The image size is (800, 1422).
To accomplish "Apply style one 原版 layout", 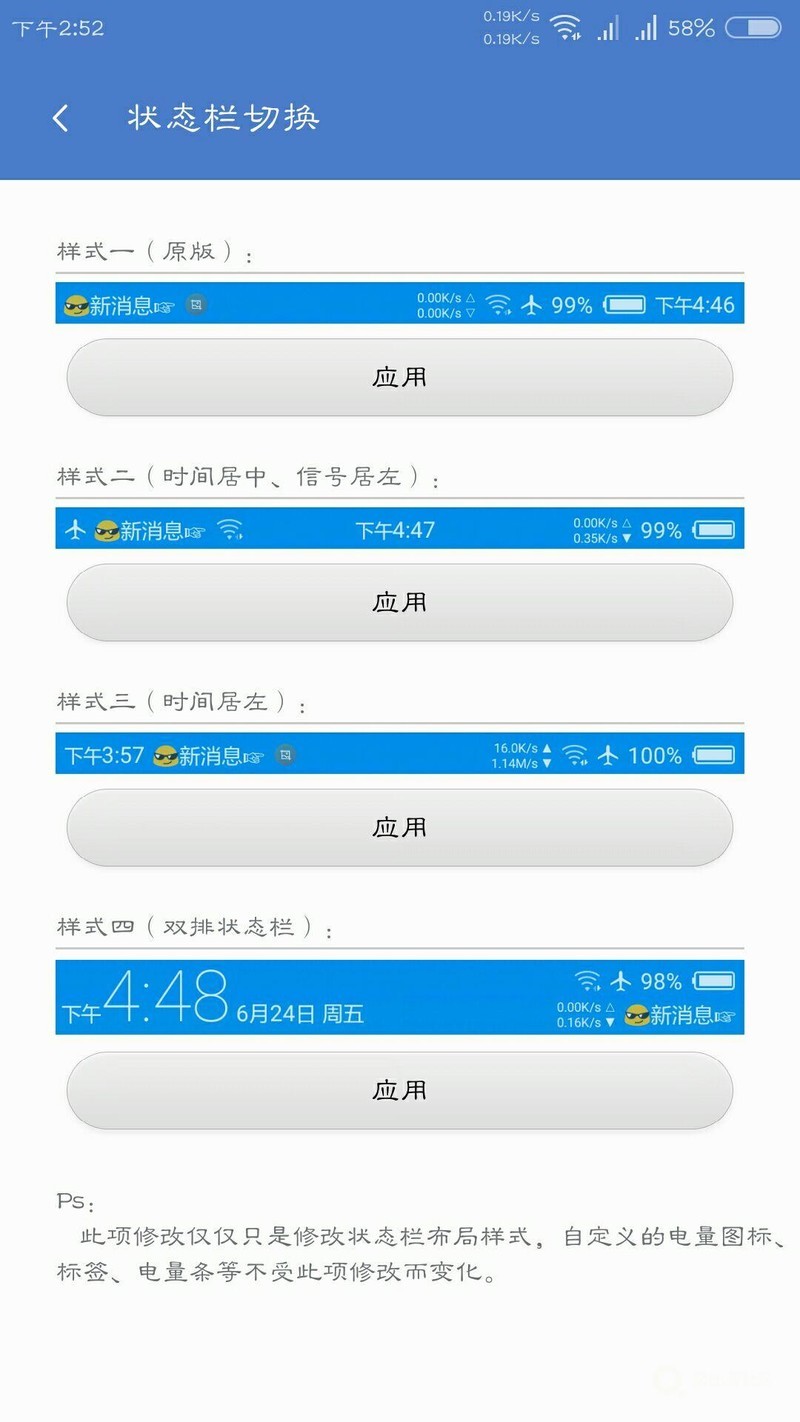I will 400,377.
